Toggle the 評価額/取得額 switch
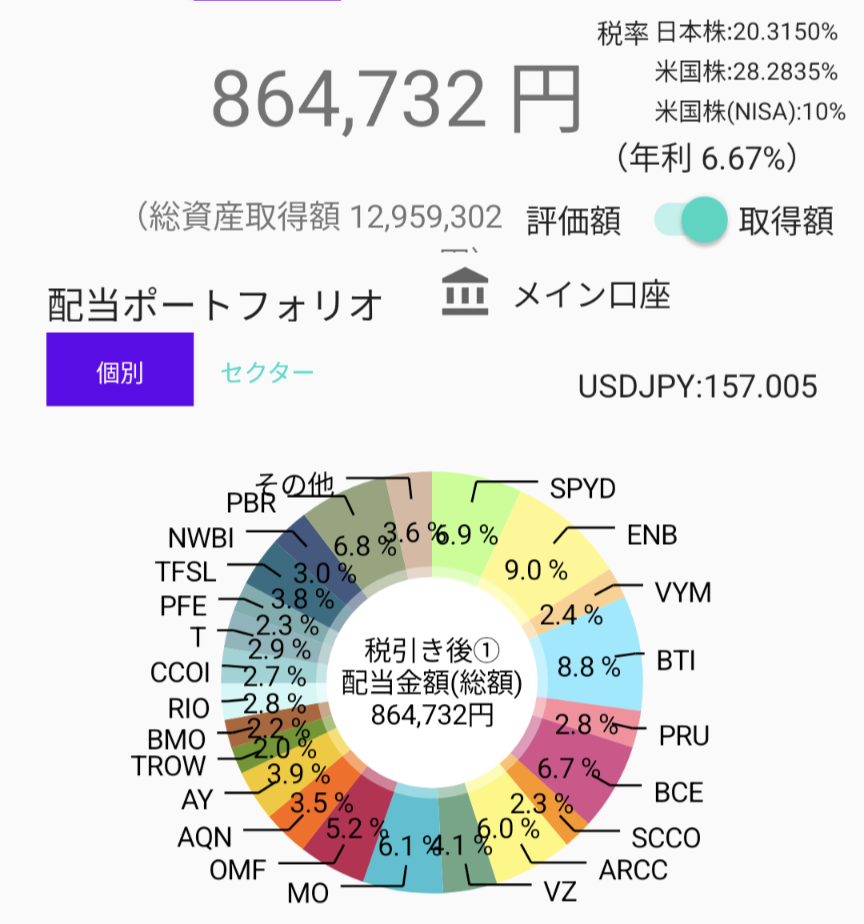 point(691,220)
